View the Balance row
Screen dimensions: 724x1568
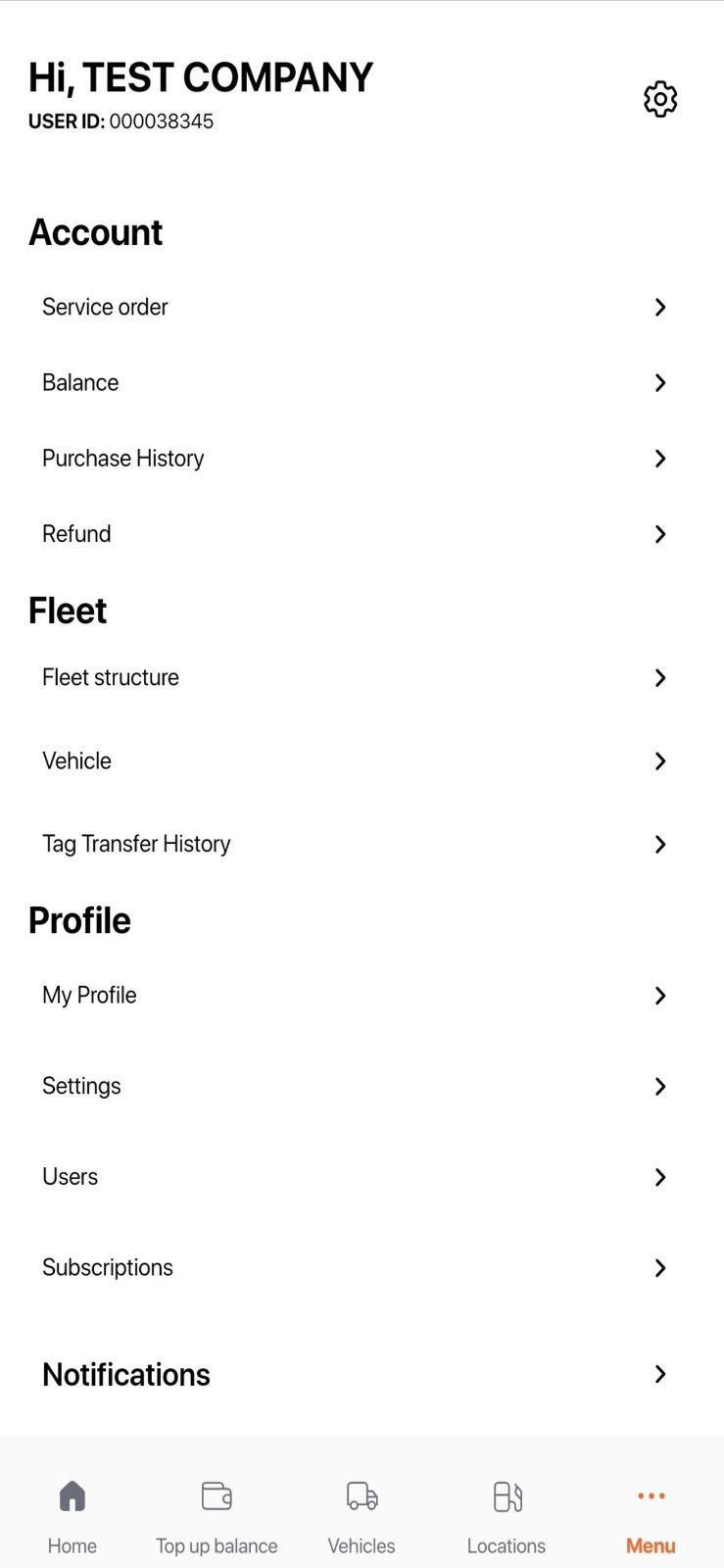coord(362,382)
